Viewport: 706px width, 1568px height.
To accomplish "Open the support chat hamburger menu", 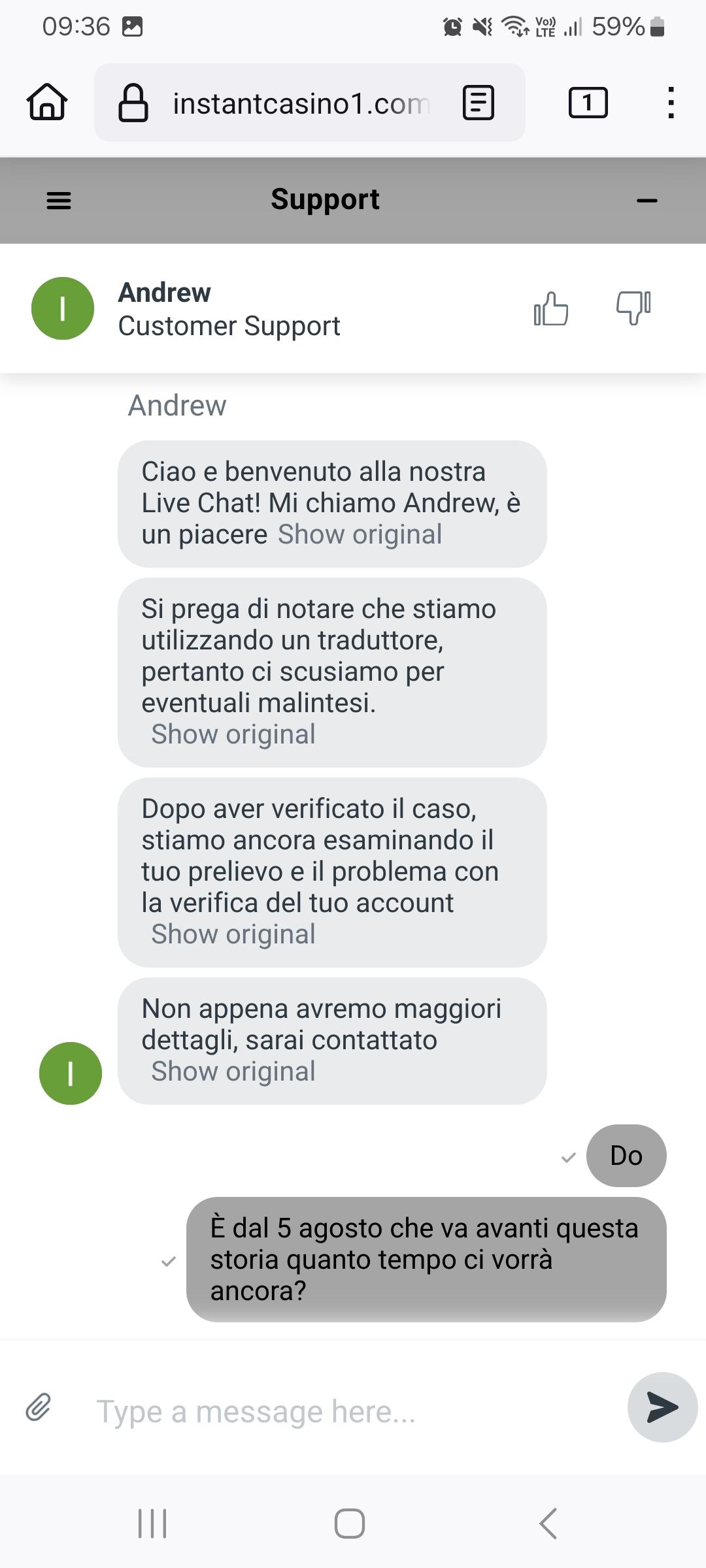I will 59,201.
